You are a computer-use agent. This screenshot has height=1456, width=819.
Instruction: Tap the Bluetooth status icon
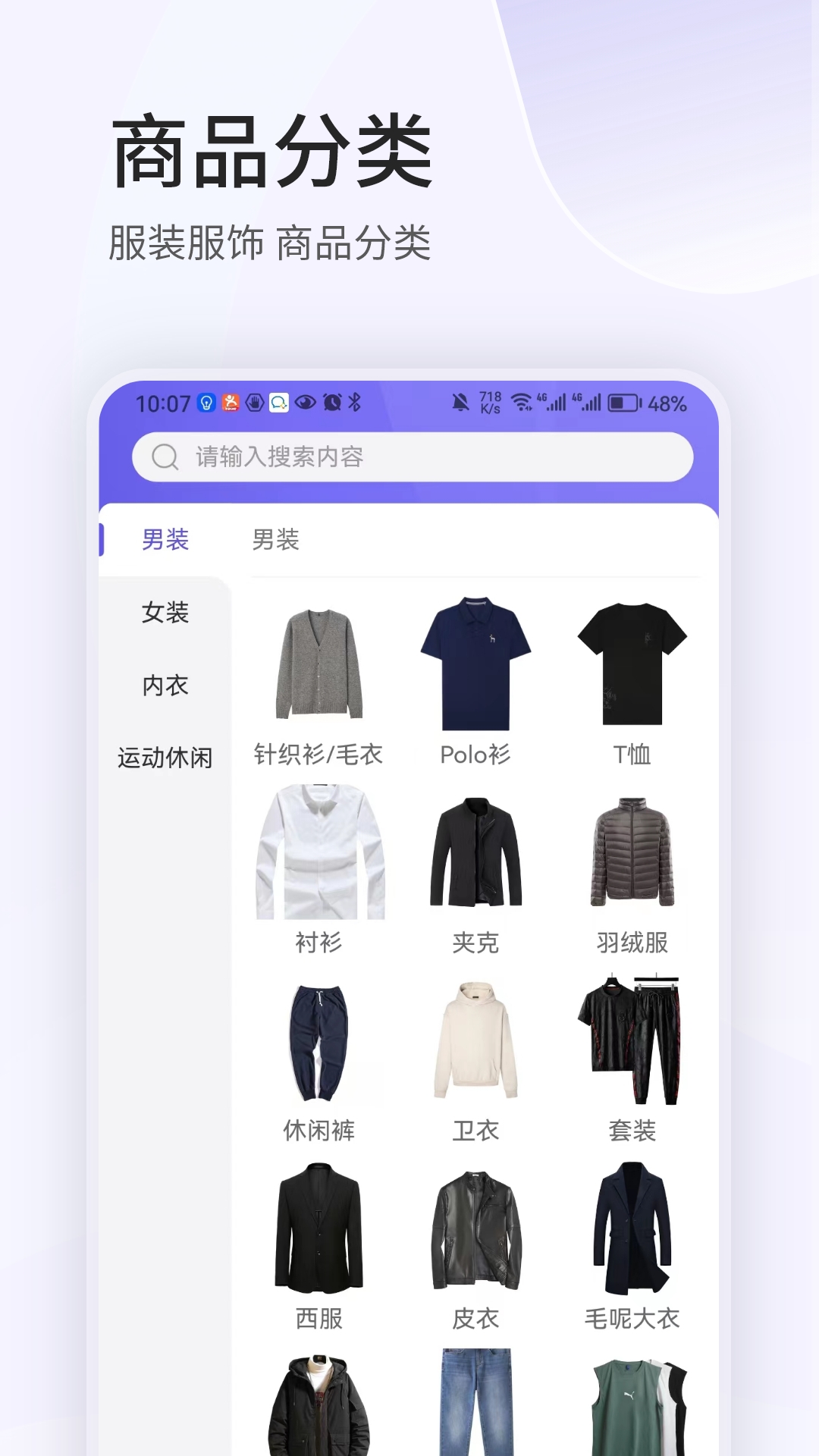click(x=355, y=403)
